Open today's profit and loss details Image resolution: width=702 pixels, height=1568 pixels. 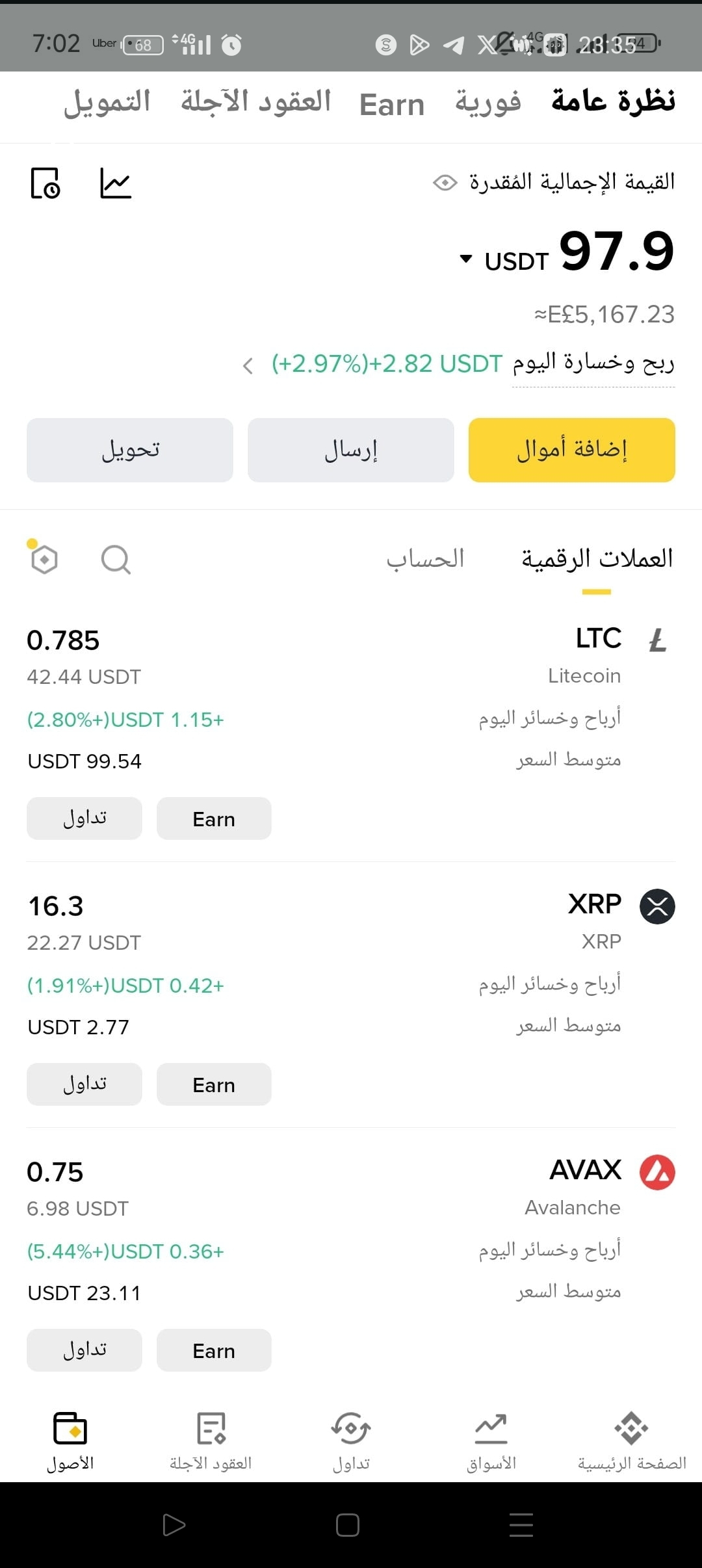pos(248,365)
